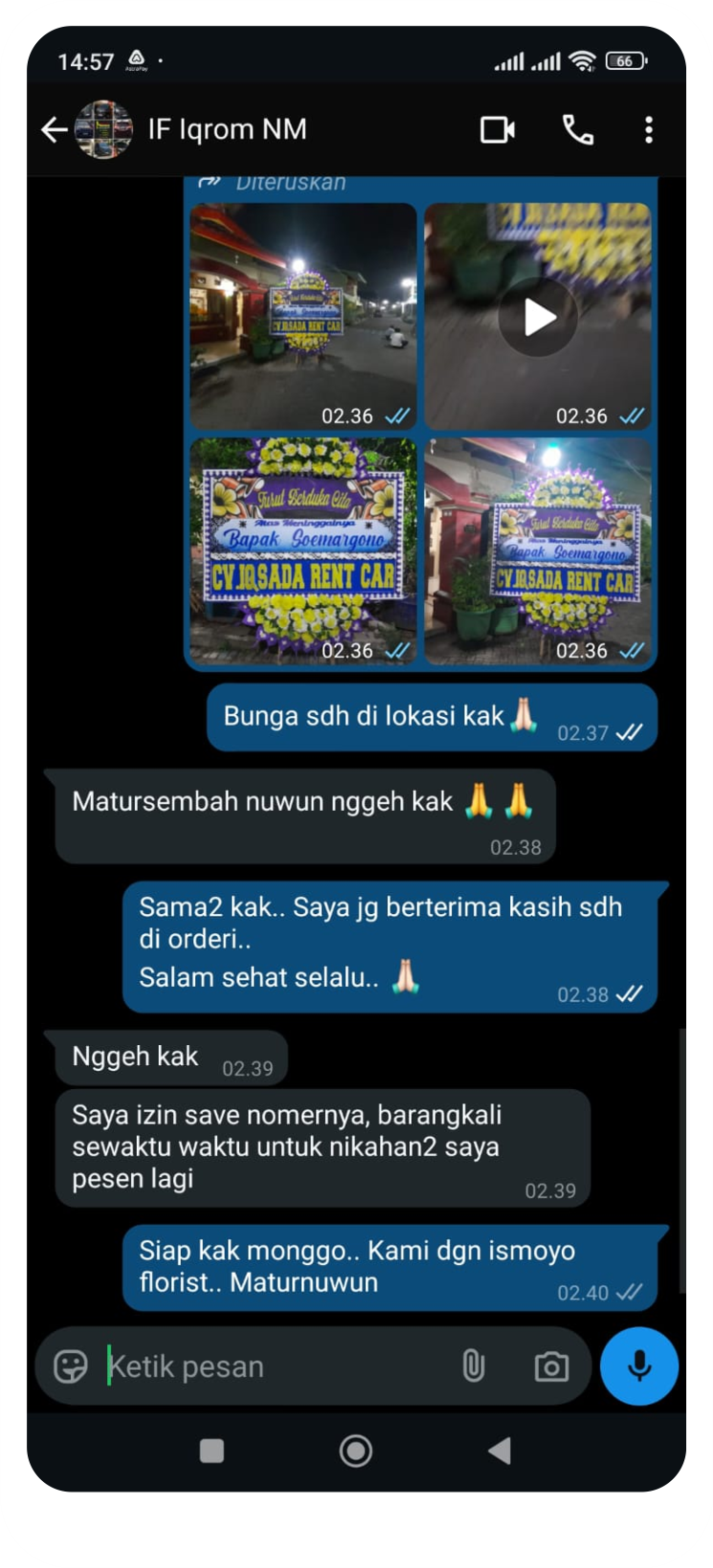Start a voice call with IF Iqrom NM
The height and width of the screenshot is (1568, 713).
(x=577, y=130)
